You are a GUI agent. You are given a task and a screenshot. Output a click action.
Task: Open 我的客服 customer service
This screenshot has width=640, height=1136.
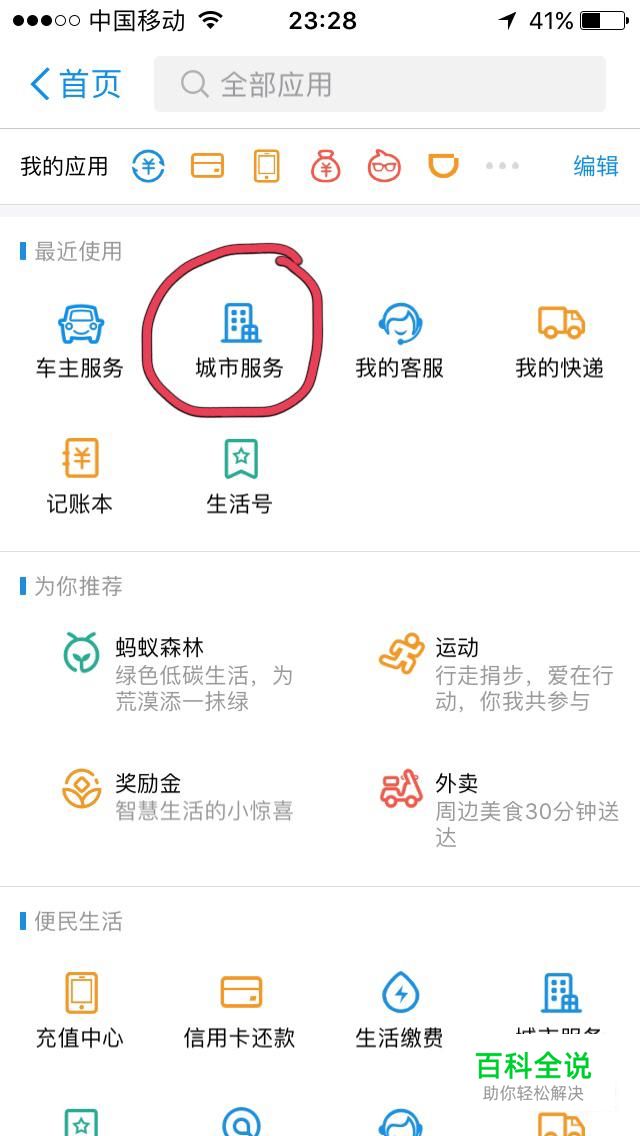click(400, 340)
